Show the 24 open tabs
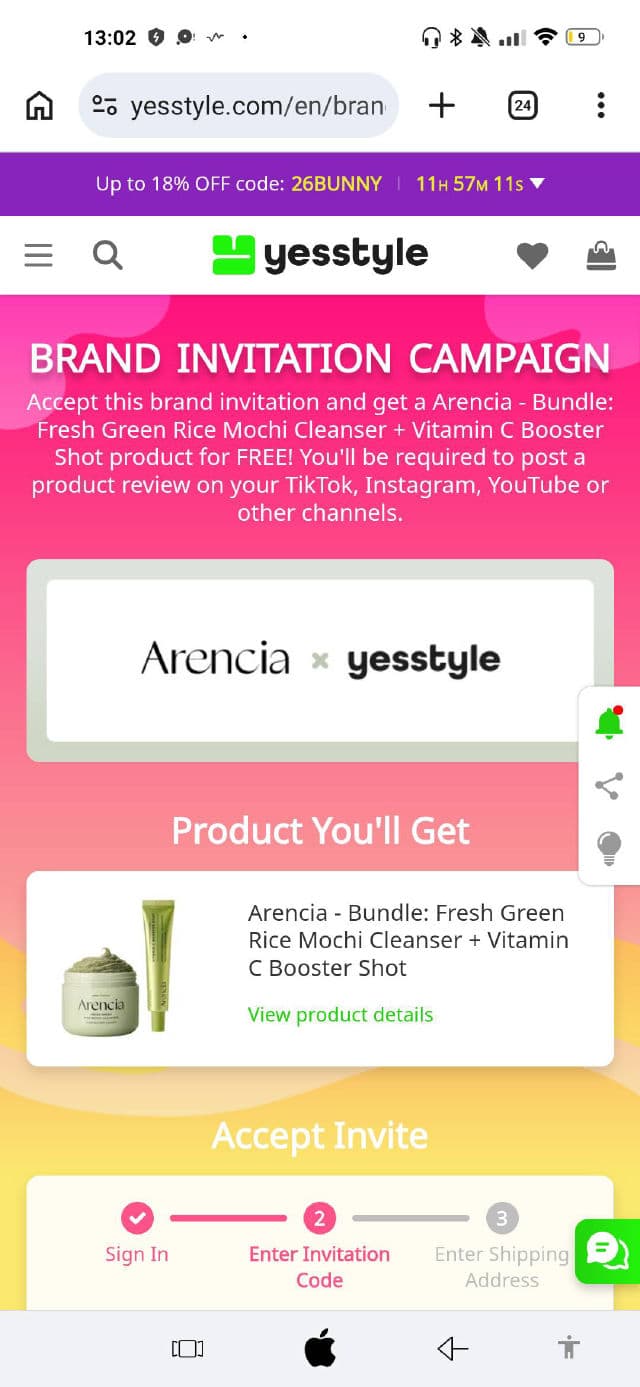The width and height of the screenshot is (640, 1387). point(522,105)
